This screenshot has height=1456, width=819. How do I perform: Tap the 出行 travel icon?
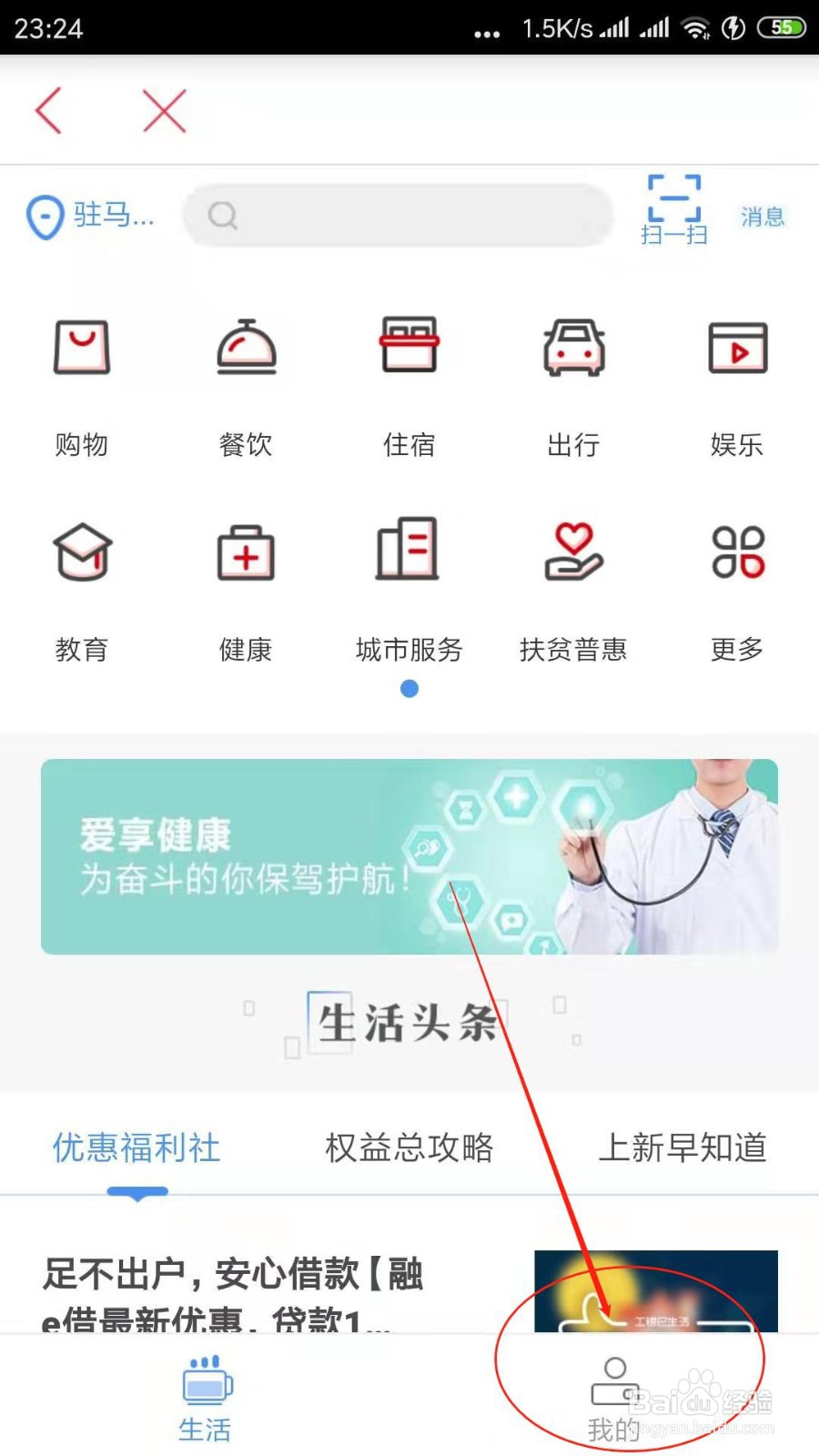572,382
